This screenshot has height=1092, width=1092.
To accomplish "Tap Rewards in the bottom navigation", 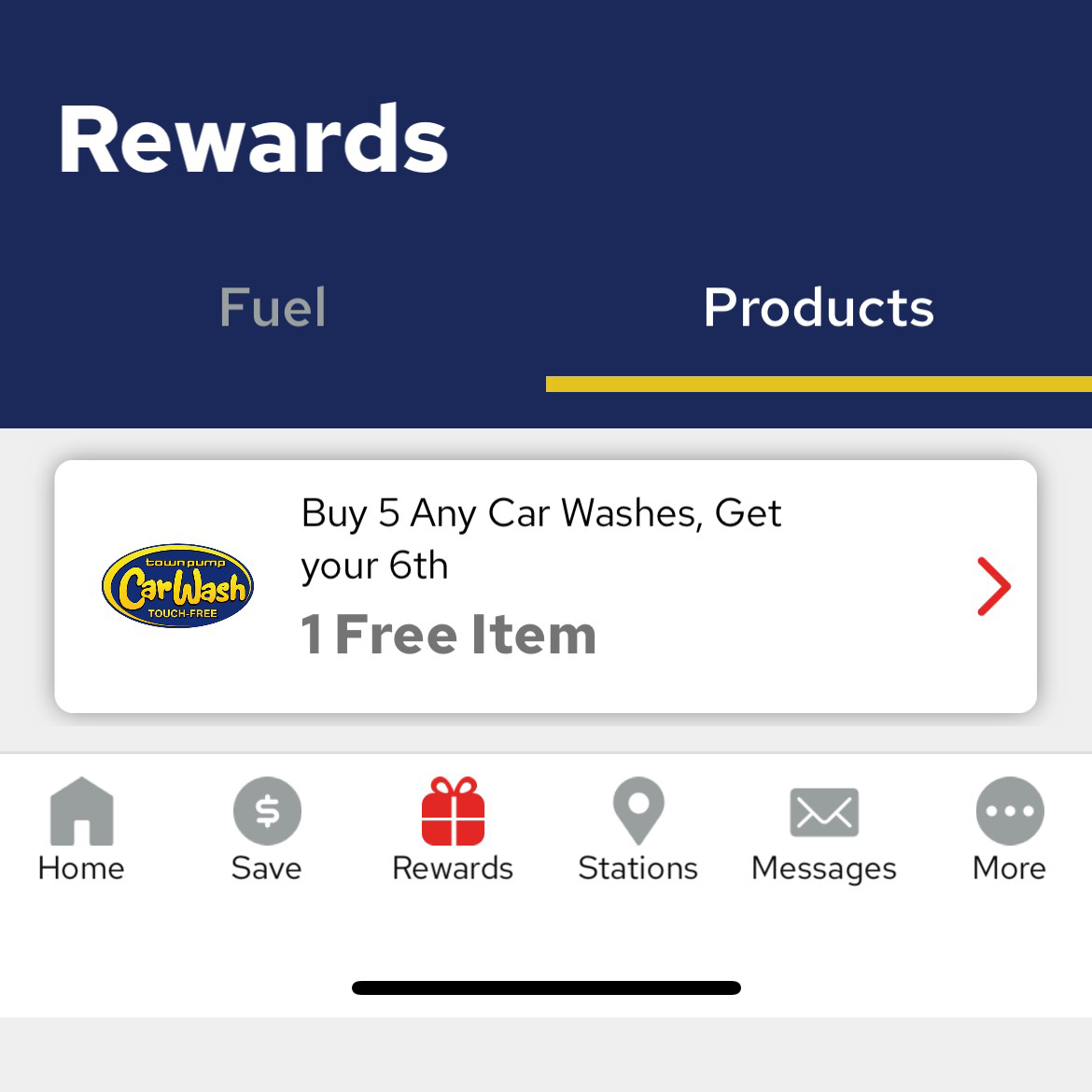I will click(453, 829).
